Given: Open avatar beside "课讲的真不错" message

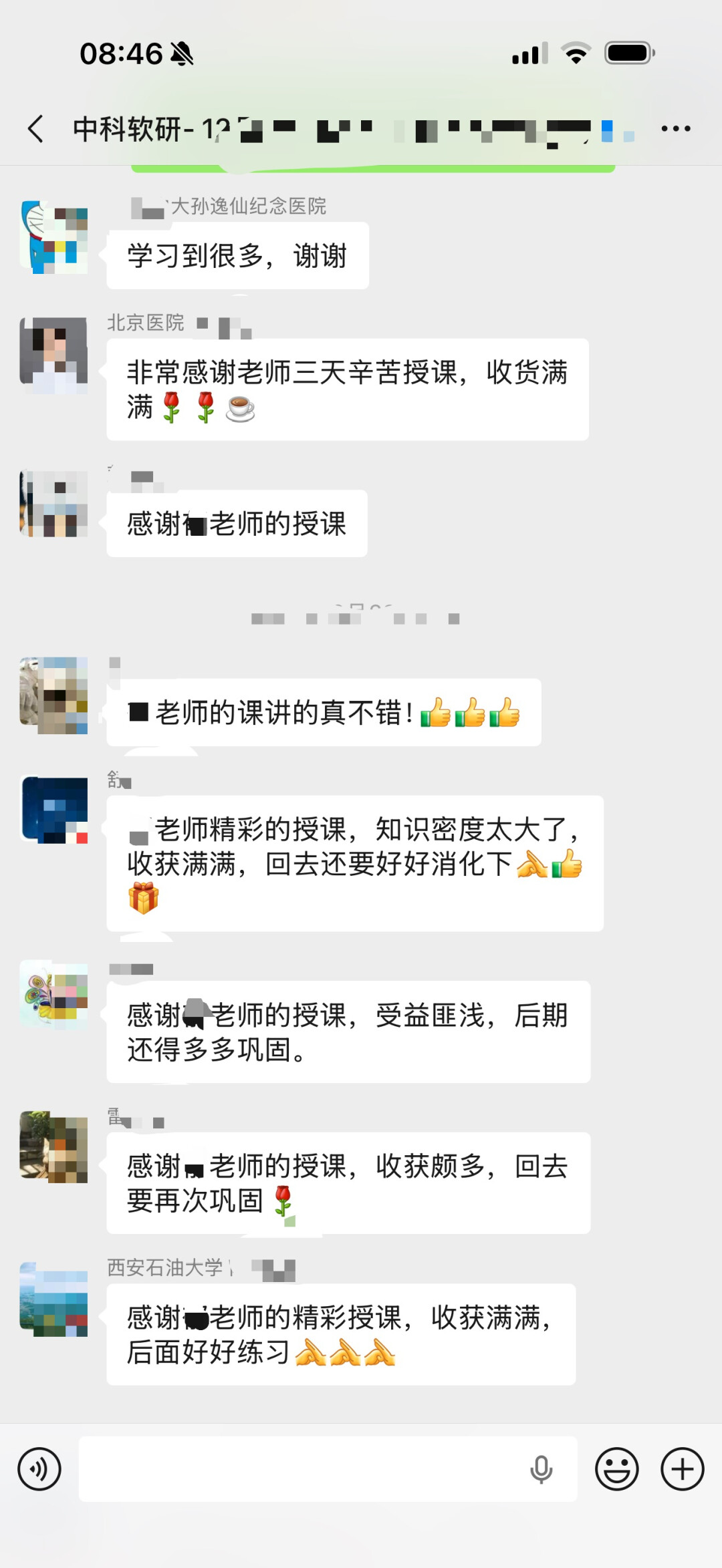Looking at the screenshot, I should click(x=54, y=695).
